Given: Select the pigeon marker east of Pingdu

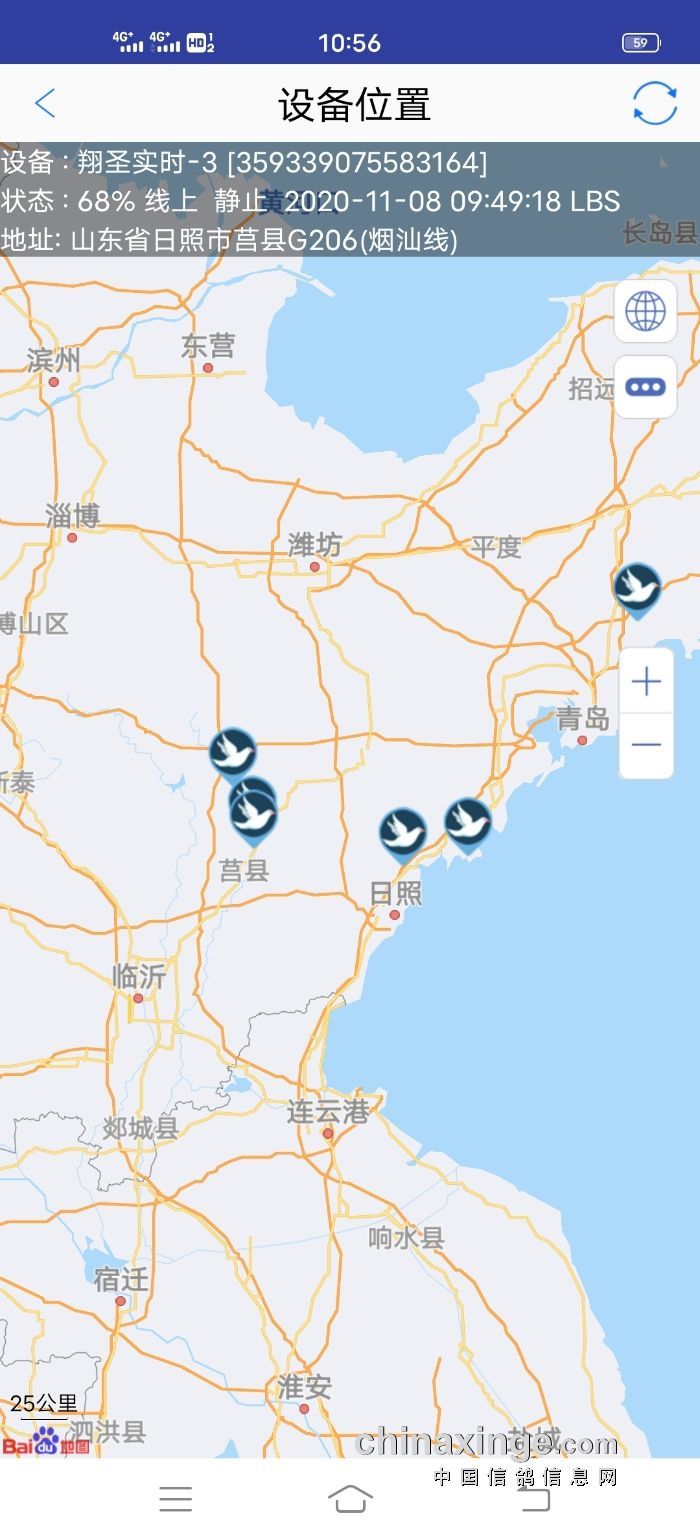Looking at the screenshot, I should coord(637,591).
